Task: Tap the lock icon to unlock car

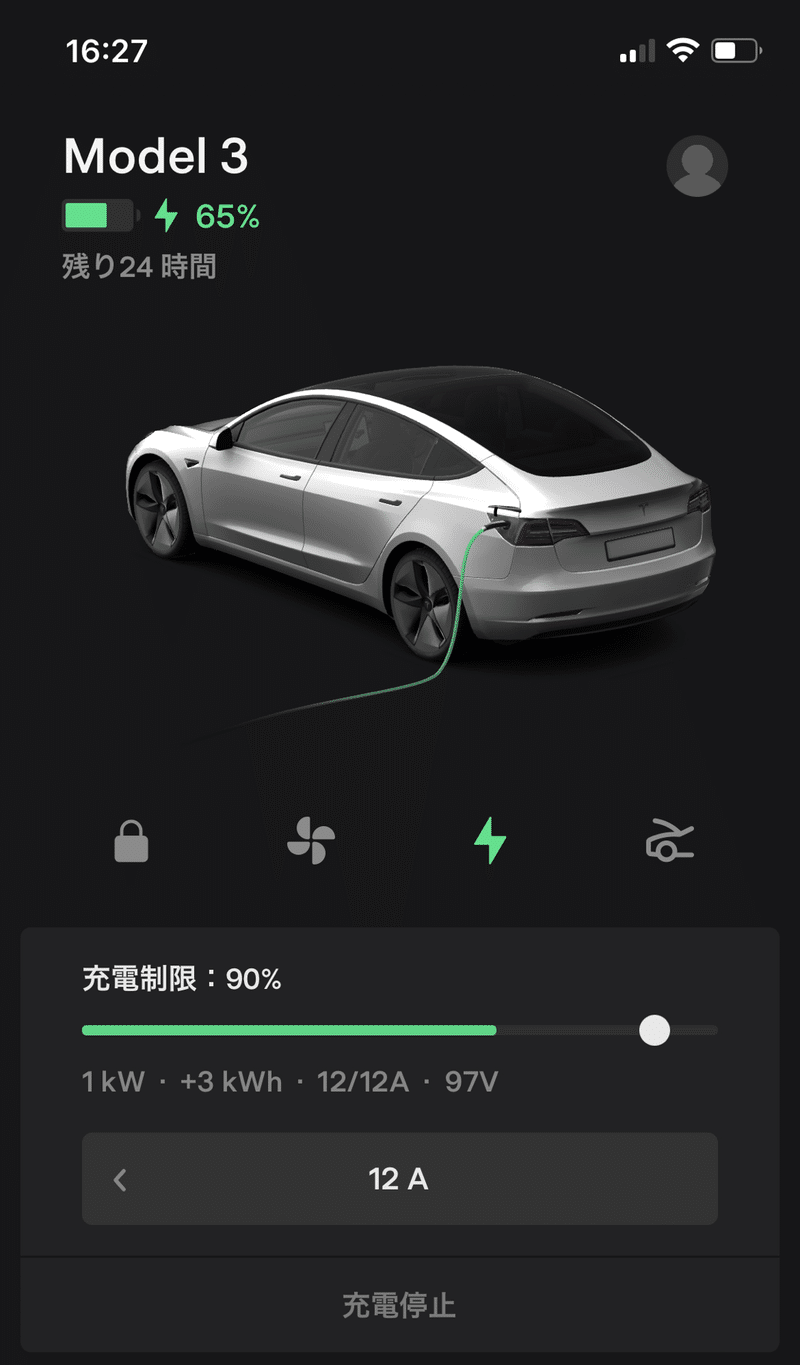Action: pos(131,841)
